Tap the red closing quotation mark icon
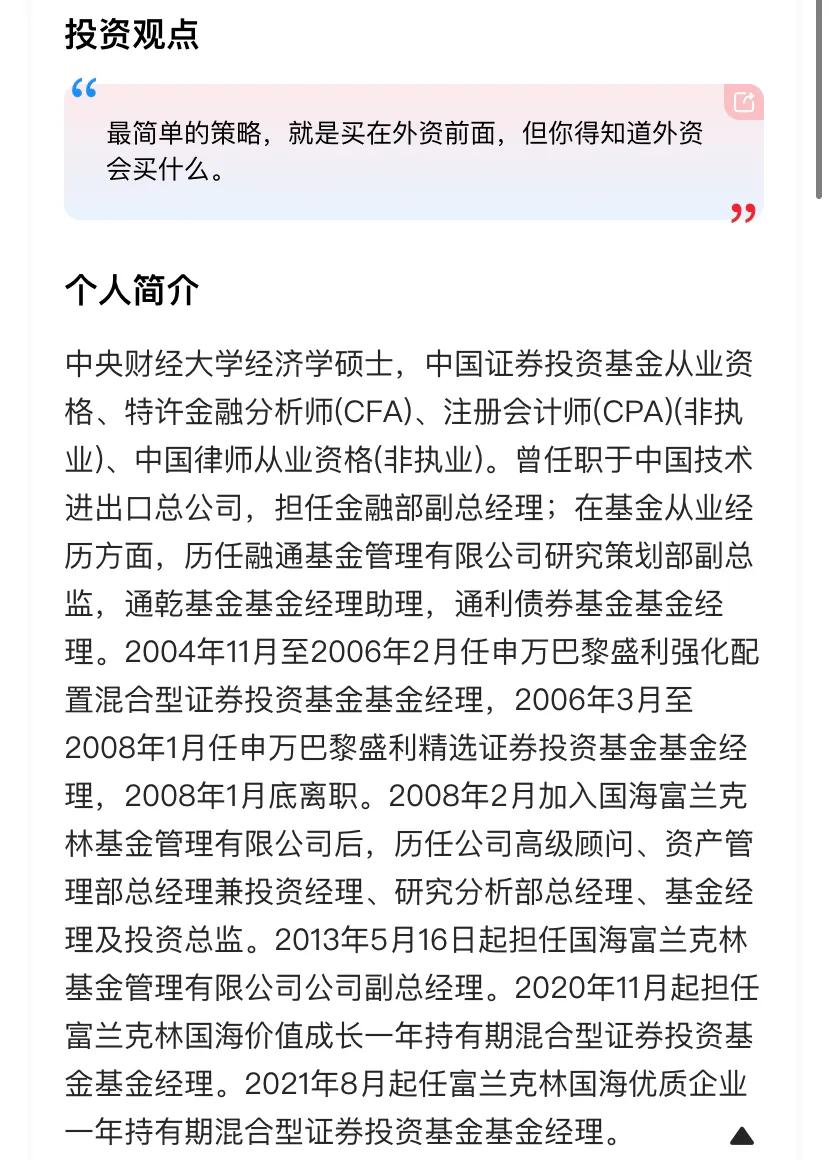Image resolution: width=828 pixels, height=1160 pixels. (740, 210)
